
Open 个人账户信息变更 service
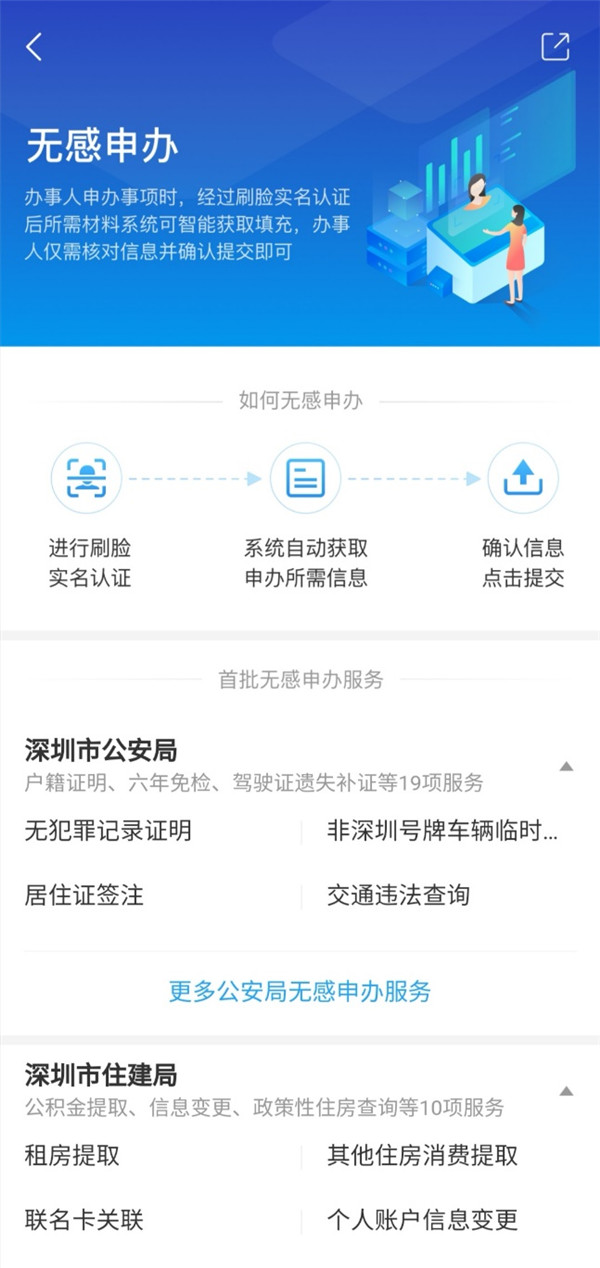(x=422, y=1220)
